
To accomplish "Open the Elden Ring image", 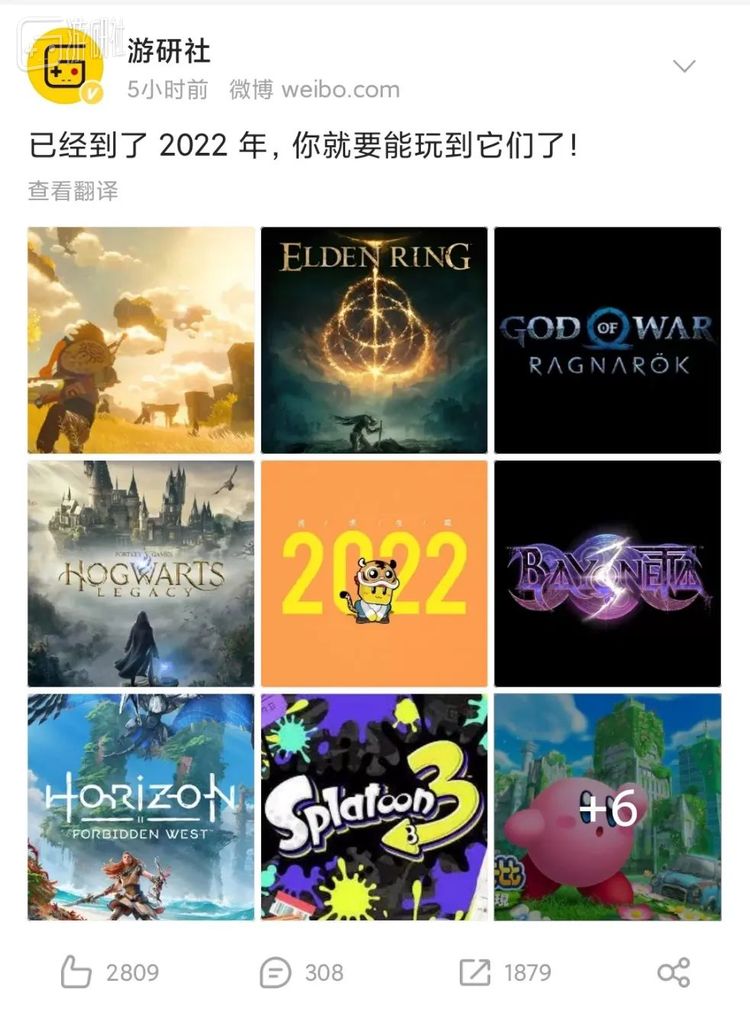I will point(373,342).
